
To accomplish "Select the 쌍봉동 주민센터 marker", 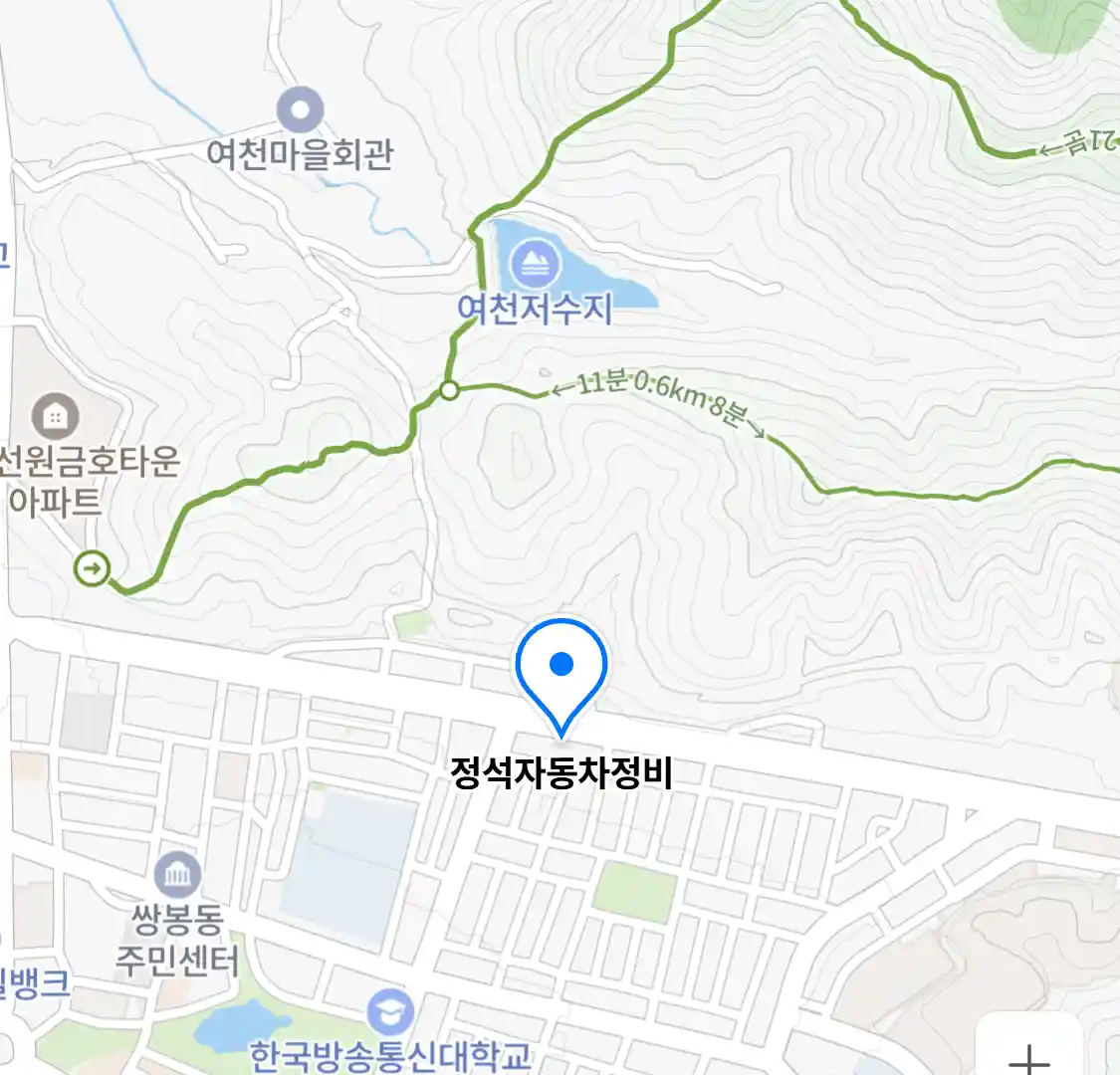I will click(x=177, y=875).
